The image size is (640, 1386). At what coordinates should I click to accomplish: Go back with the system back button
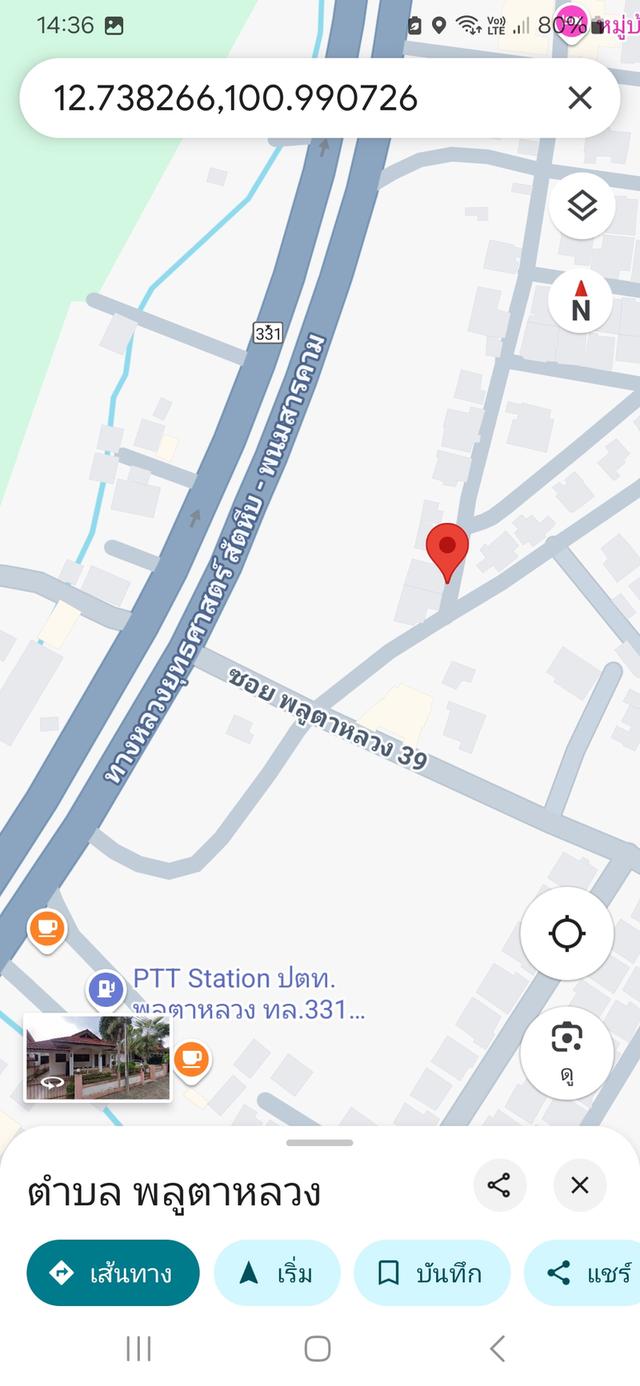click(497, 1348)
